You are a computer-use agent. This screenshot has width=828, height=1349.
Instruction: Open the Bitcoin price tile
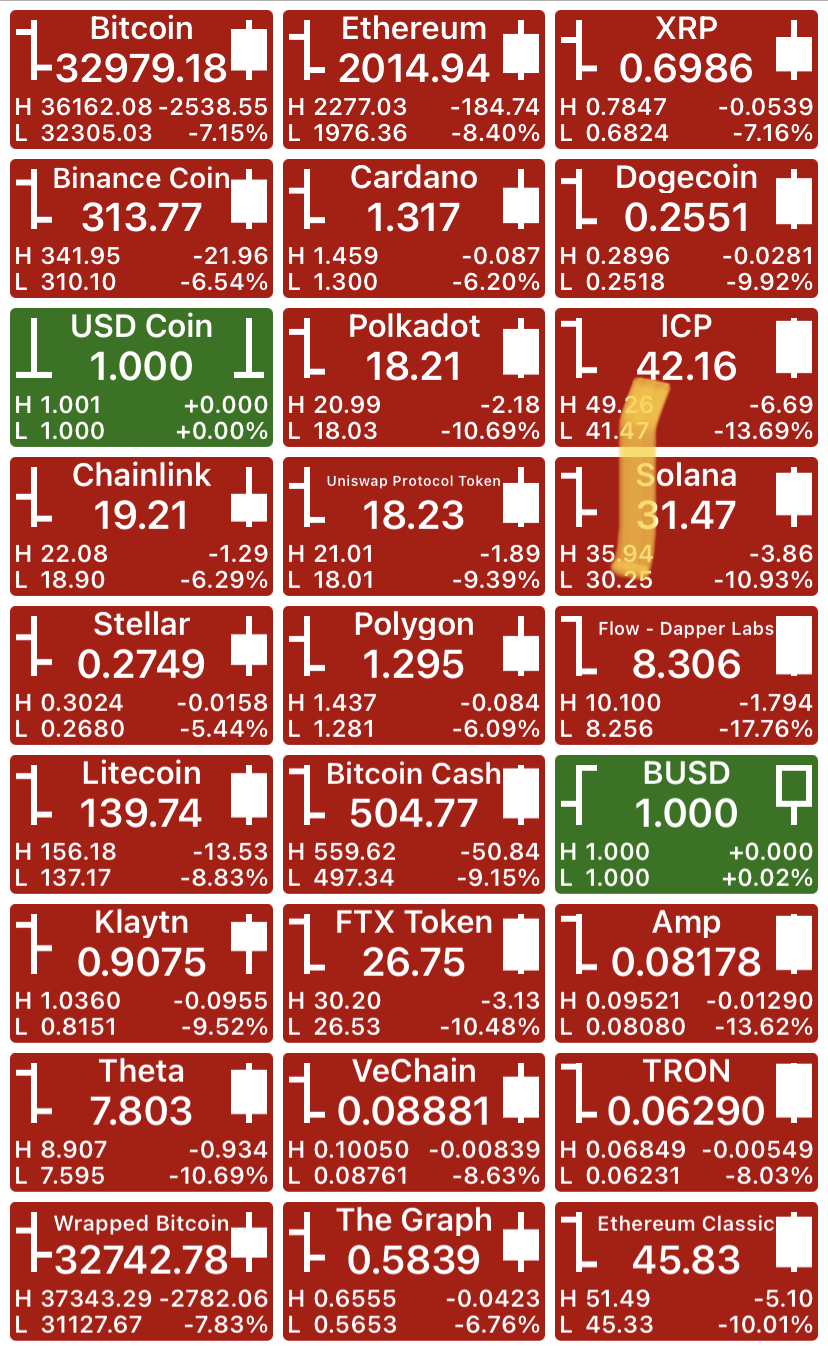pyautogui.click(x=141, y=80)
